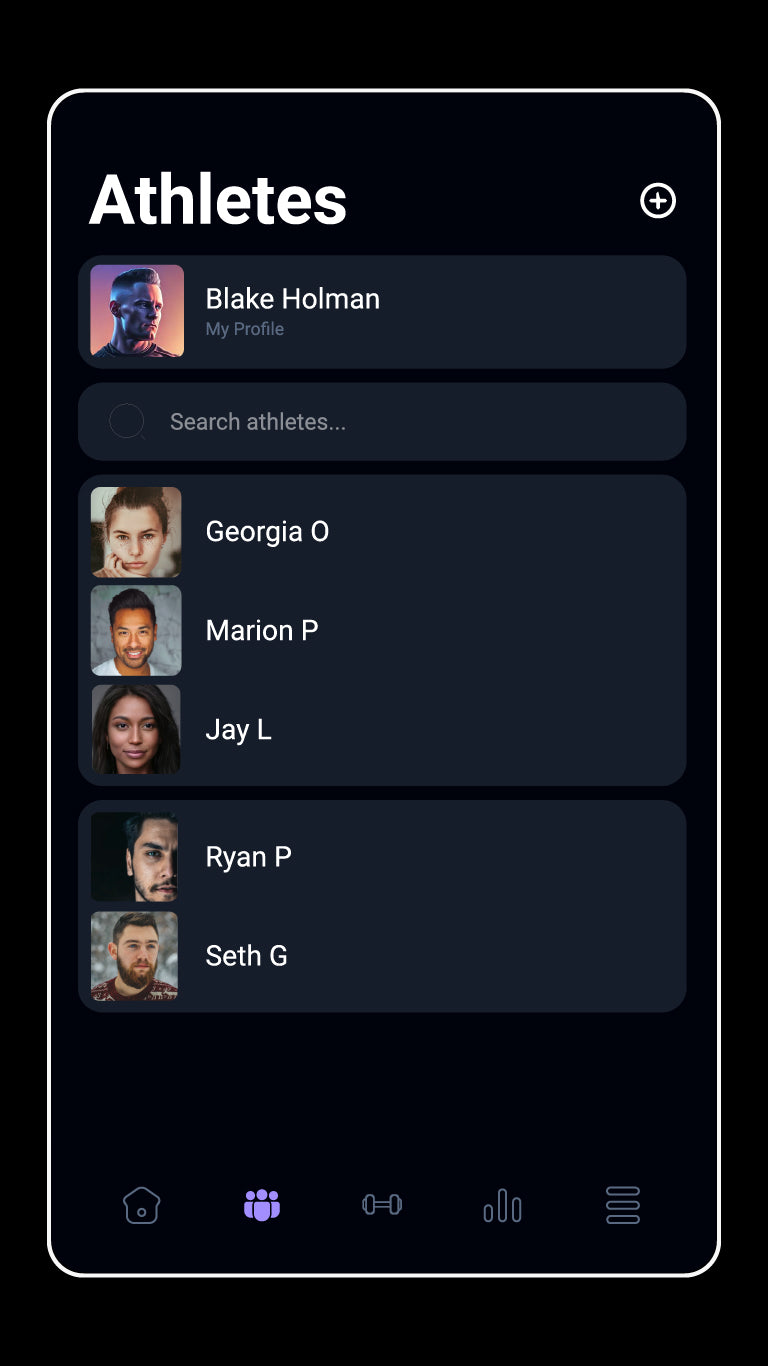
Task: Add a new athlete with the plus icon
Action: tap(658, 201)
